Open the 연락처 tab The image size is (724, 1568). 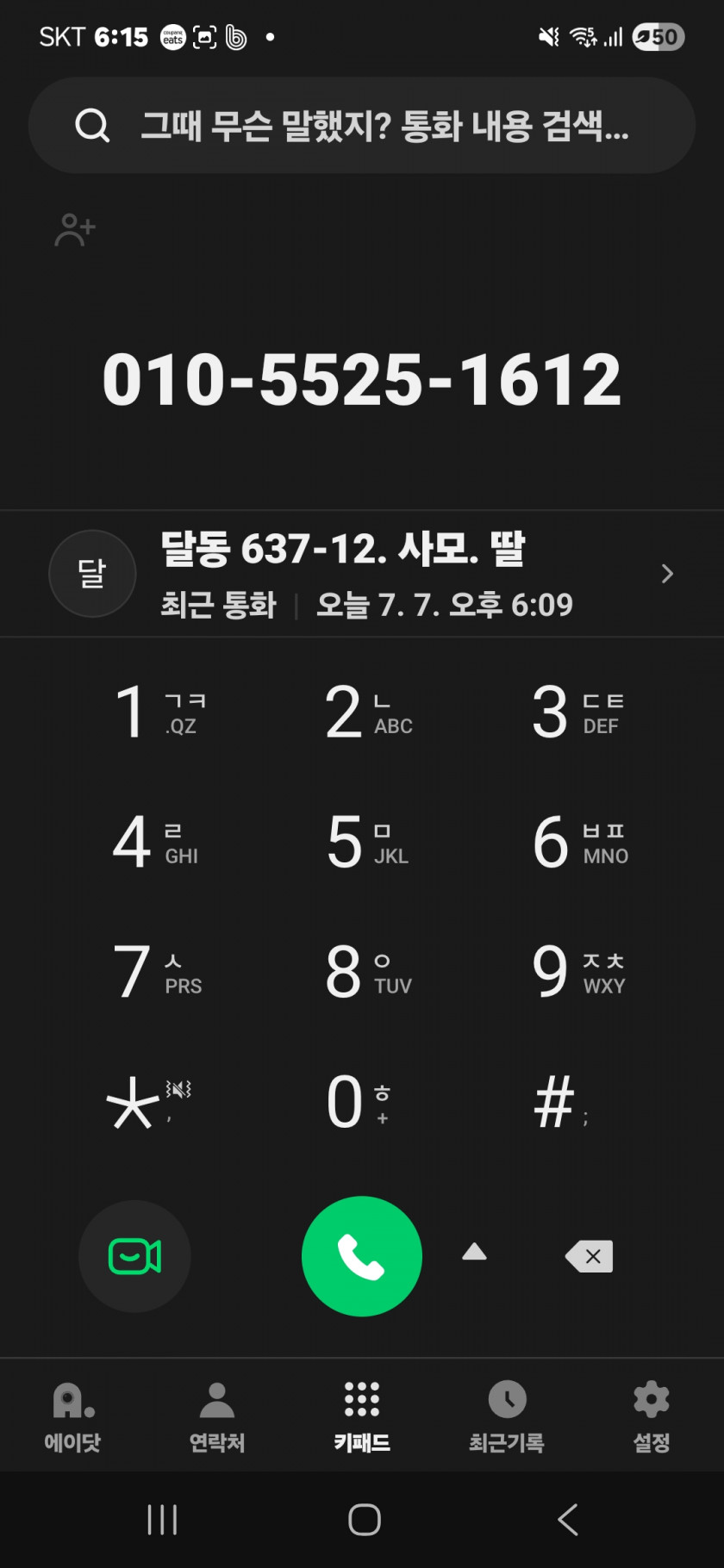pos(217,1416)
